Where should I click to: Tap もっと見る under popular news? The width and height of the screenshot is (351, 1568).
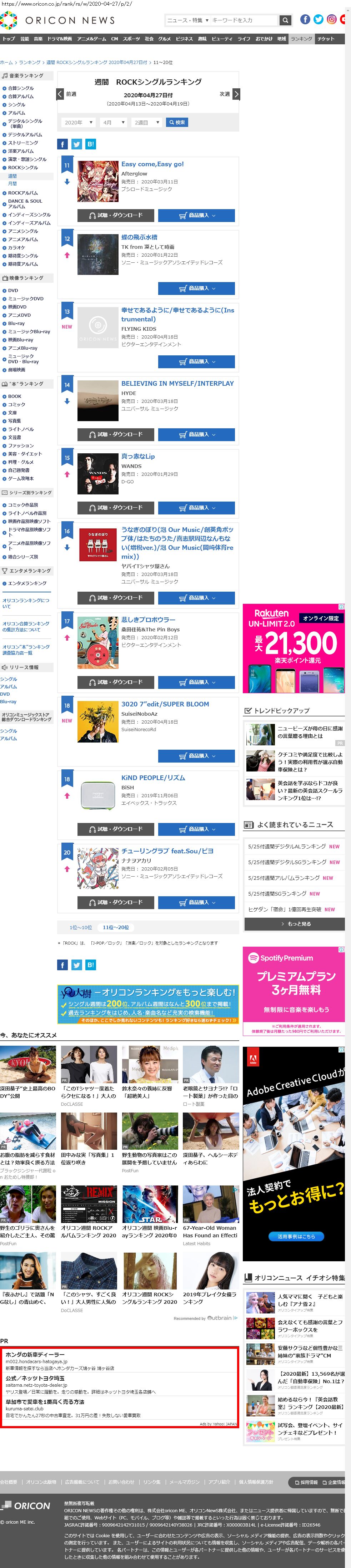pos(295,924)
